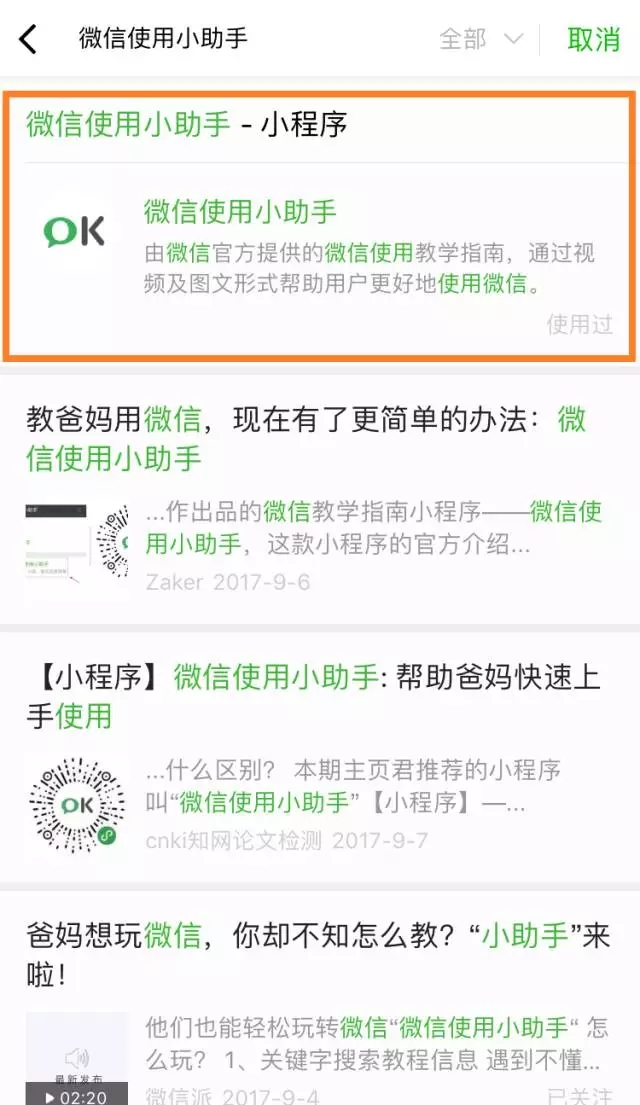The image size is (640, 1105).
Task: Expand the 全部 filter dropdown
Action: click(481, 40)
